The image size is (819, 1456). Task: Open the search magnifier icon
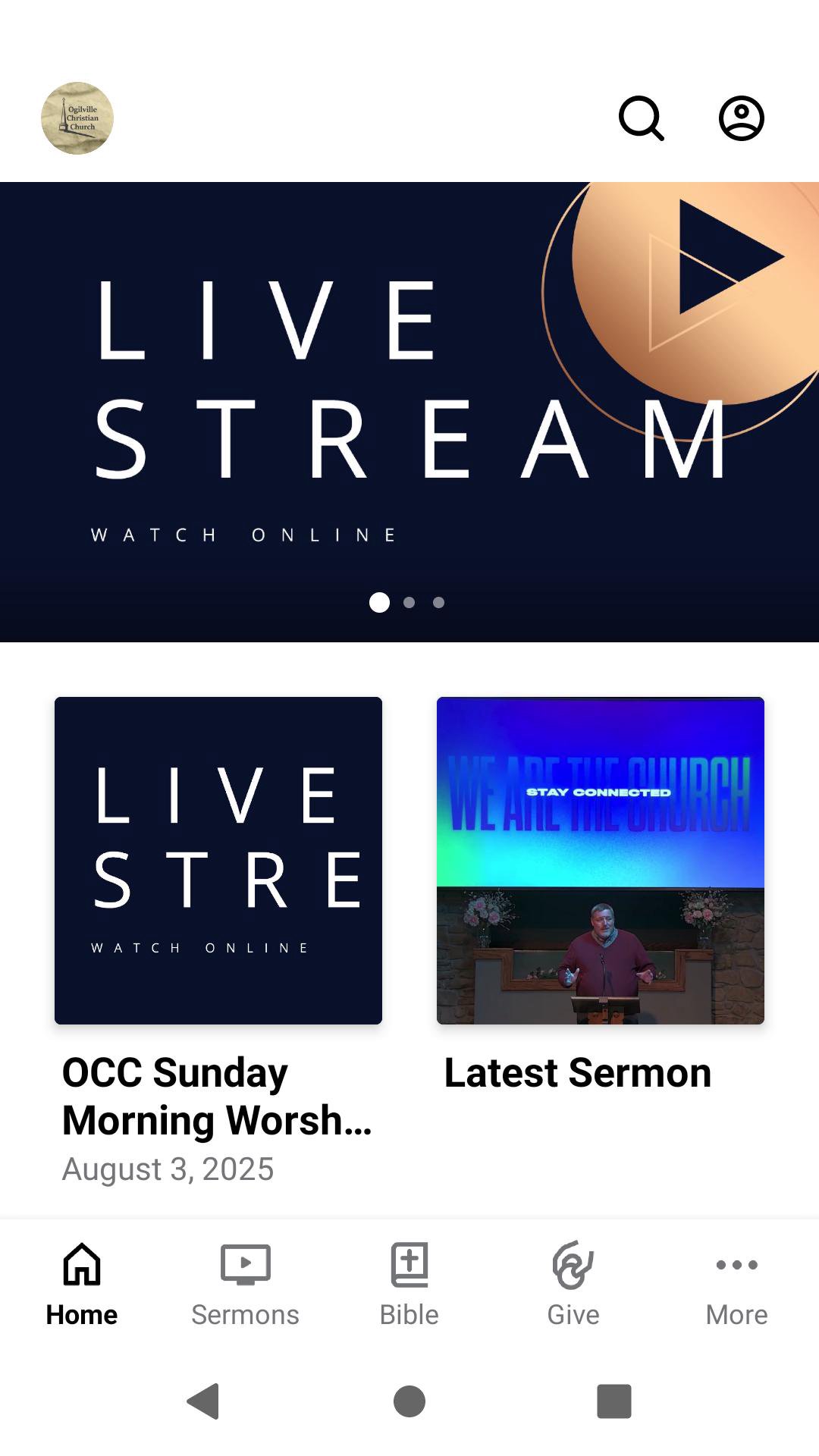click(x=642, y=118)
